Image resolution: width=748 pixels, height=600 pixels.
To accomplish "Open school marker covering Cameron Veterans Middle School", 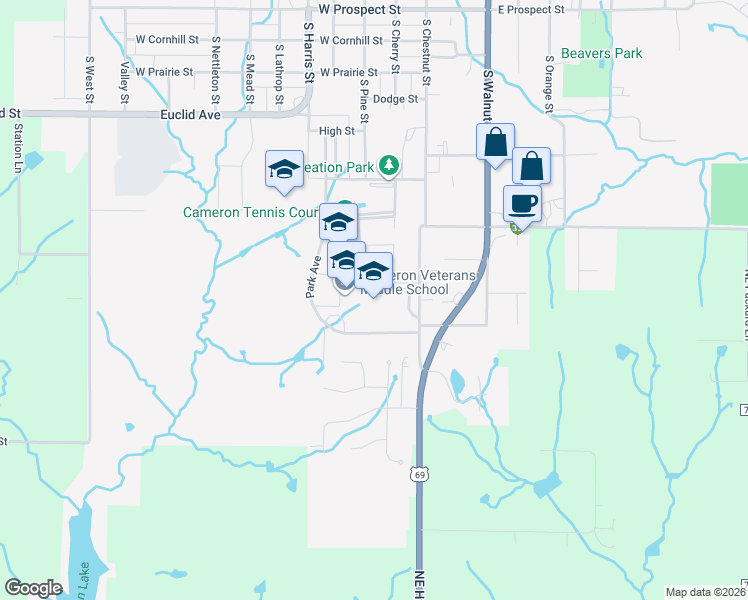I will pyautogui.click(x=374, y=271).
